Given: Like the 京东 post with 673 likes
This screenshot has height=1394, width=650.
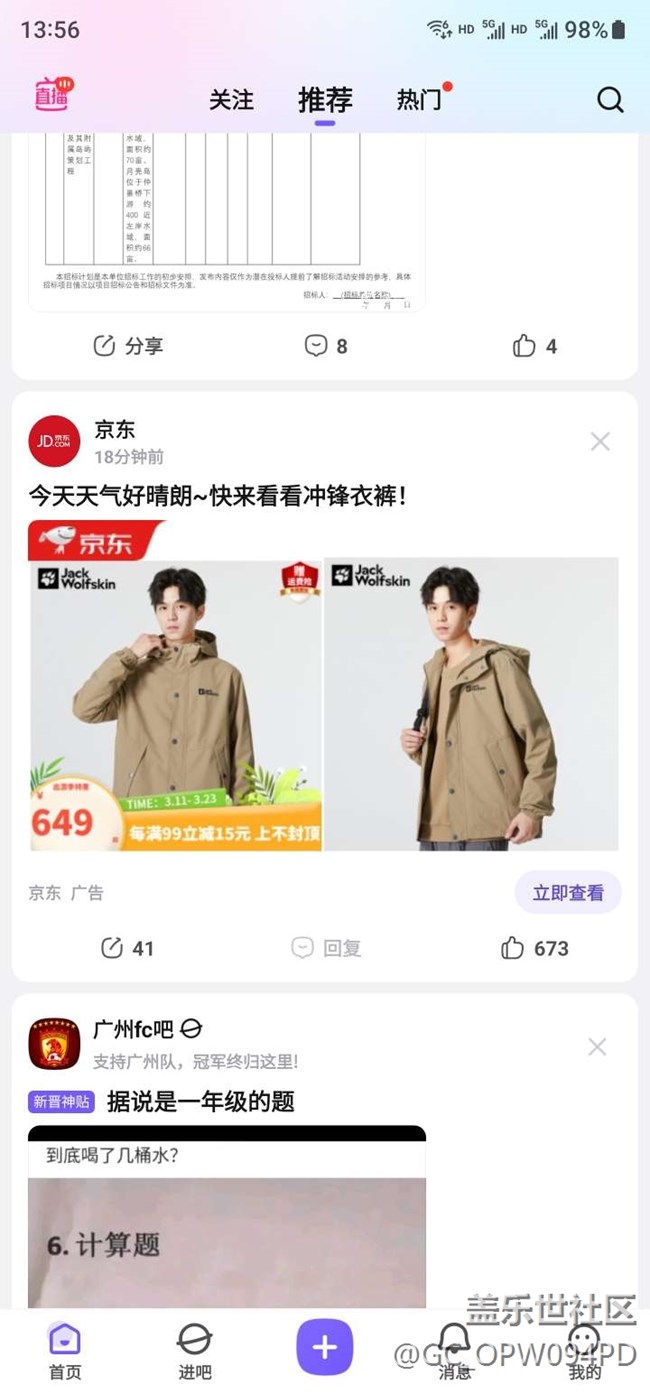Looking at the screenshot, I should [x=534, y=948].
